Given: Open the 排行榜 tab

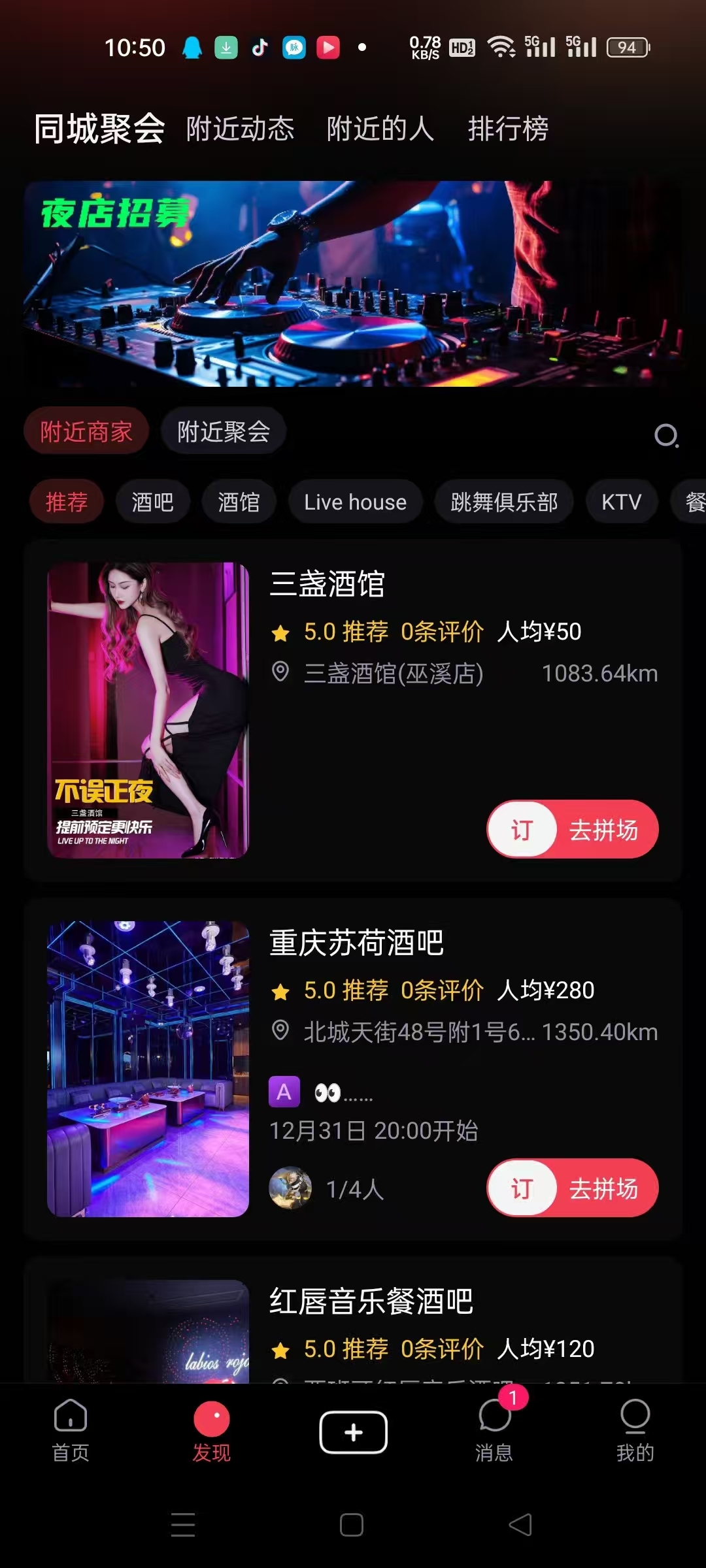Looking at the screenshot, I should 508,129.
